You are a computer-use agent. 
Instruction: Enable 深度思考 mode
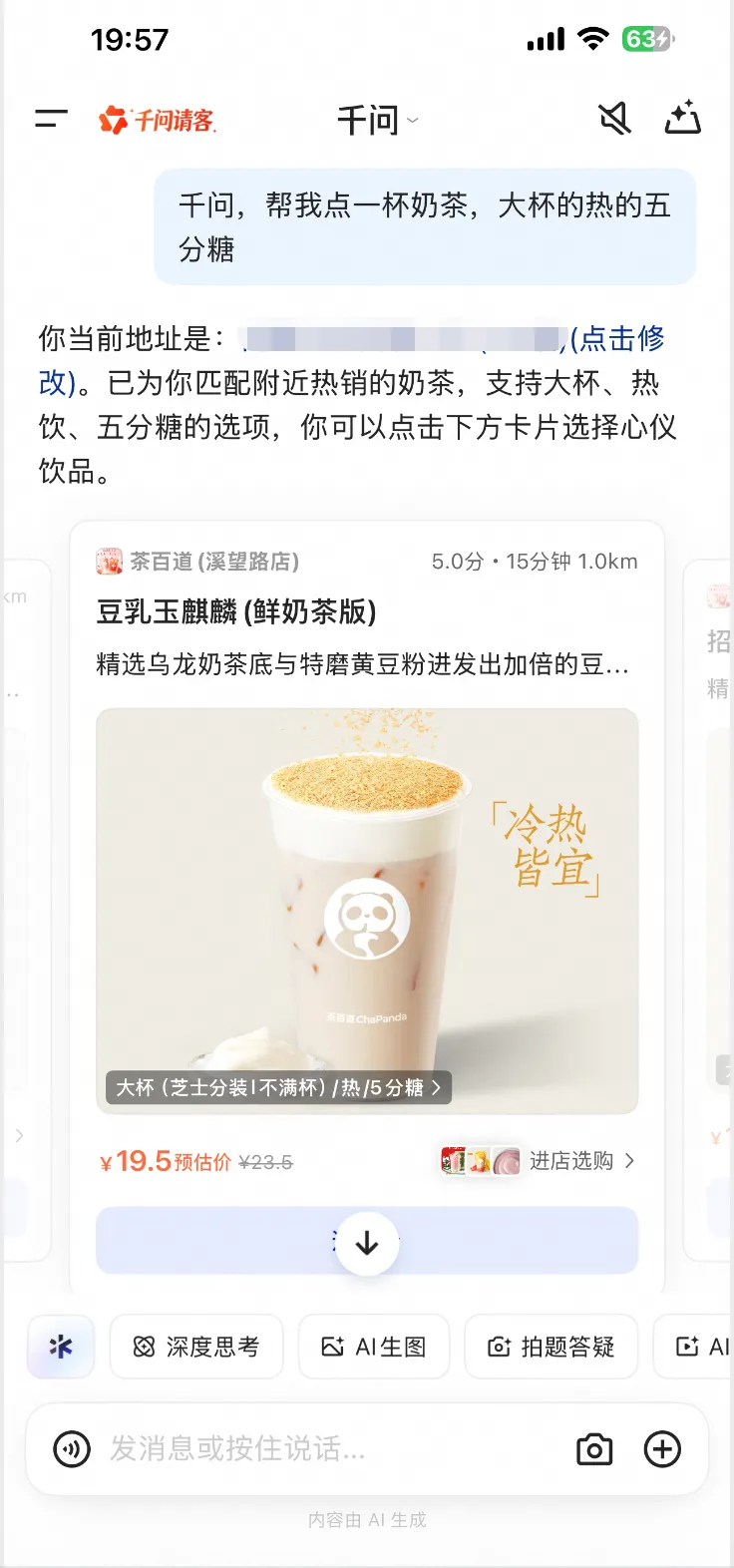click(196, 1347)
